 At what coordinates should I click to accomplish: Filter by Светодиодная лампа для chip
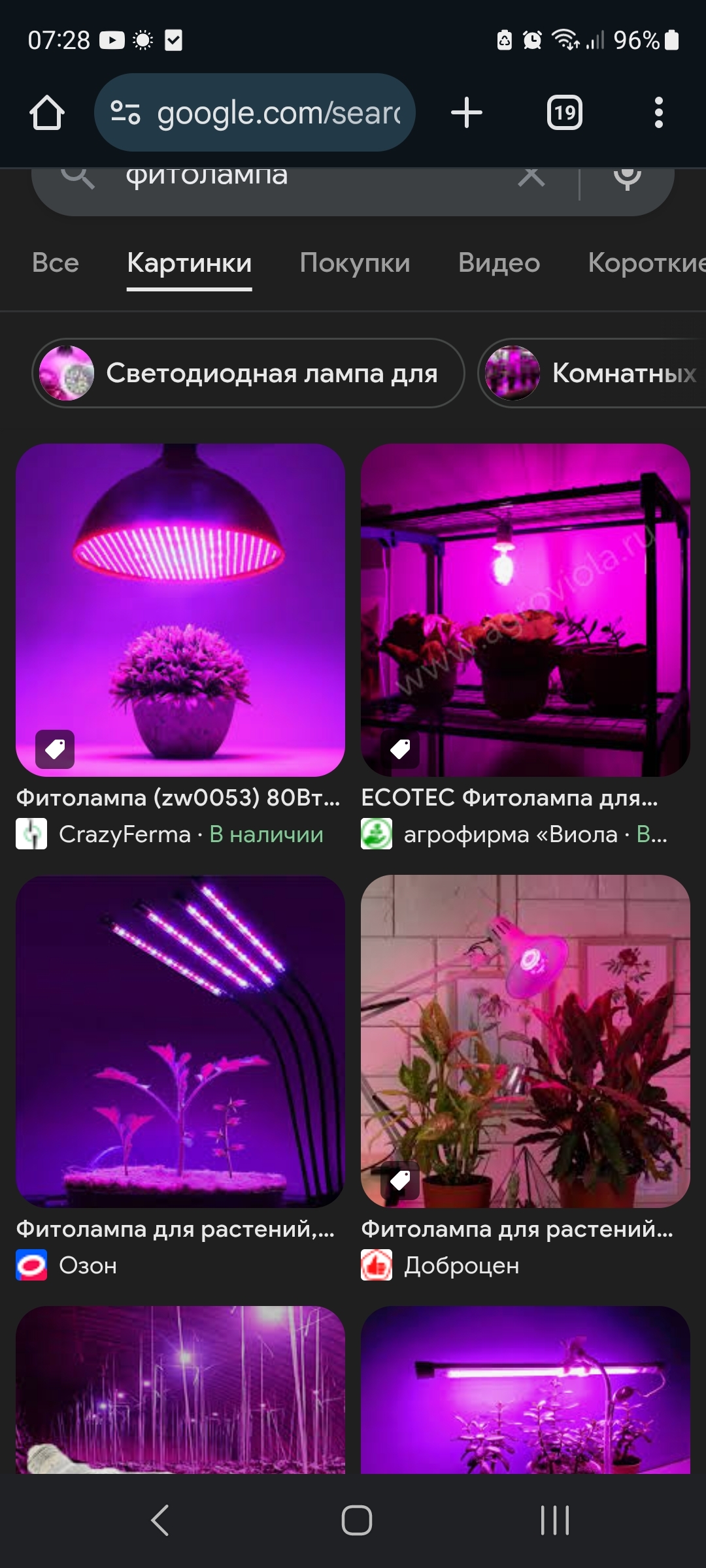(248, 373)
